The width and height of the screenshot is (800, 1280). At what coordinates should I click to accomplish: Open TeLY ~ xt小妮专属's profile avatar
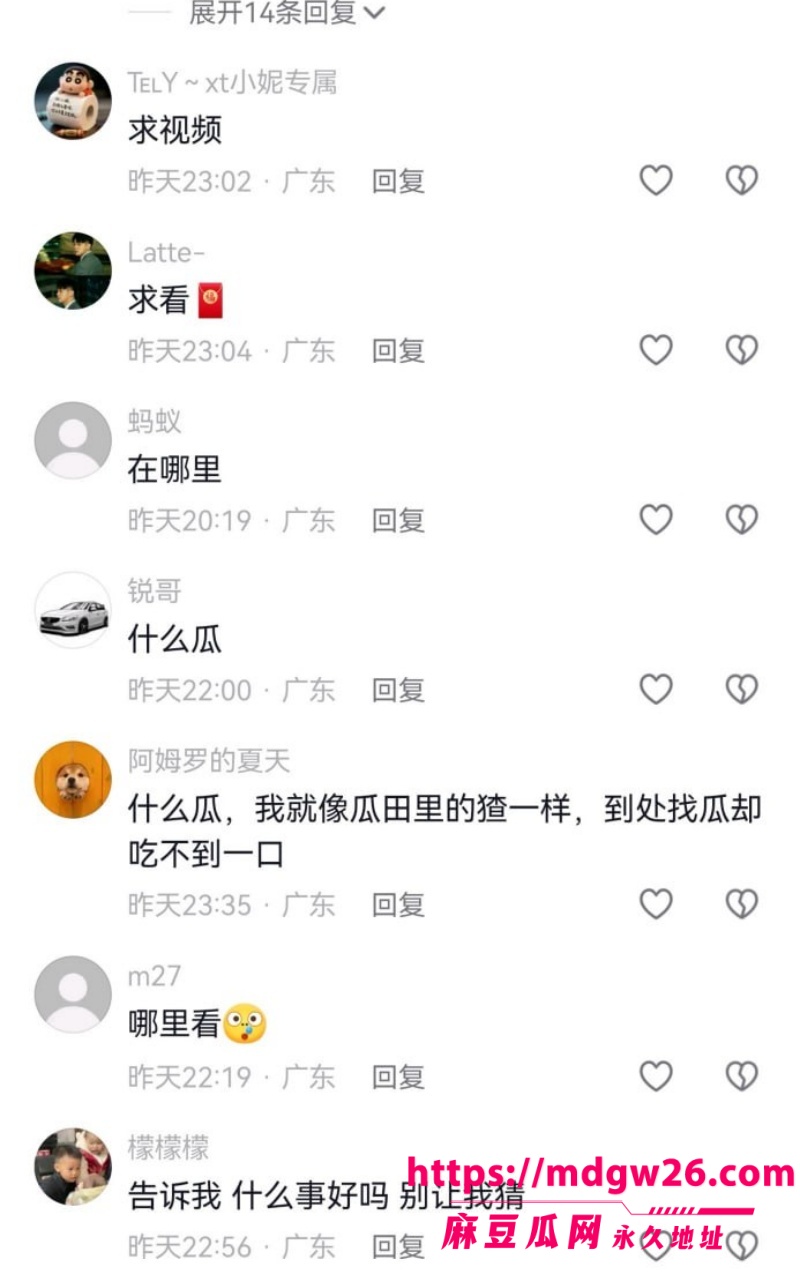[x=73, y=101]
